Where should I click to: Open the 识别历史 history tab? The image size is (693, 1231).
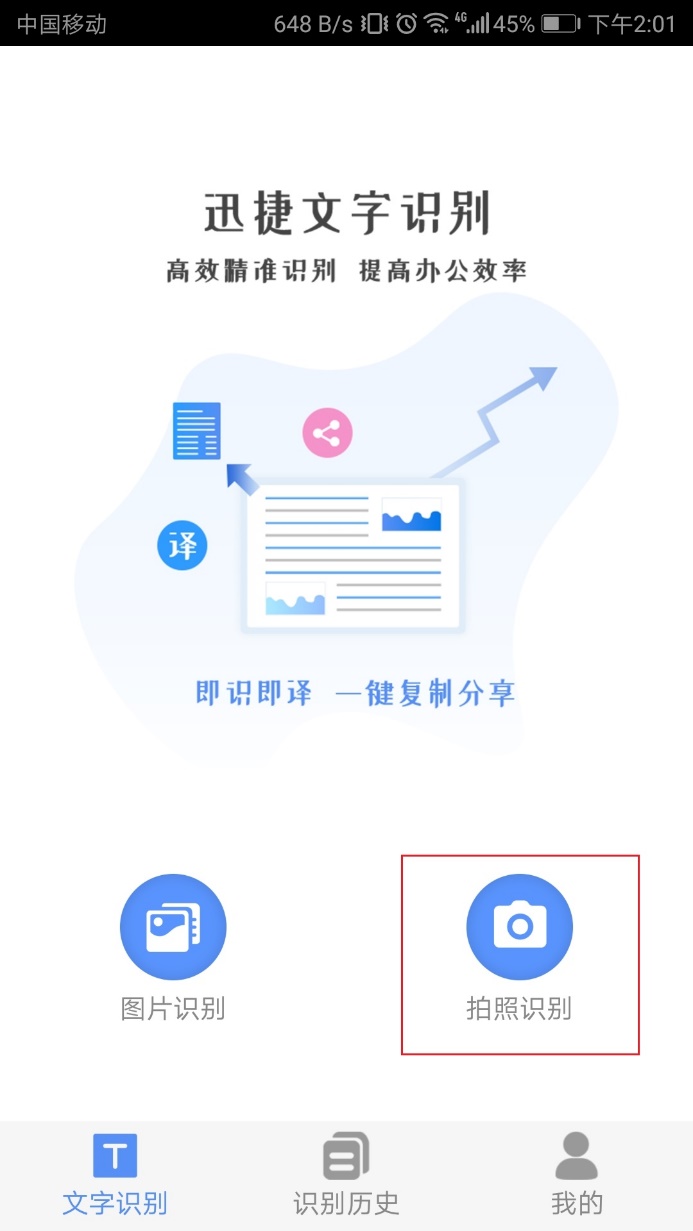pos(346,1174)
